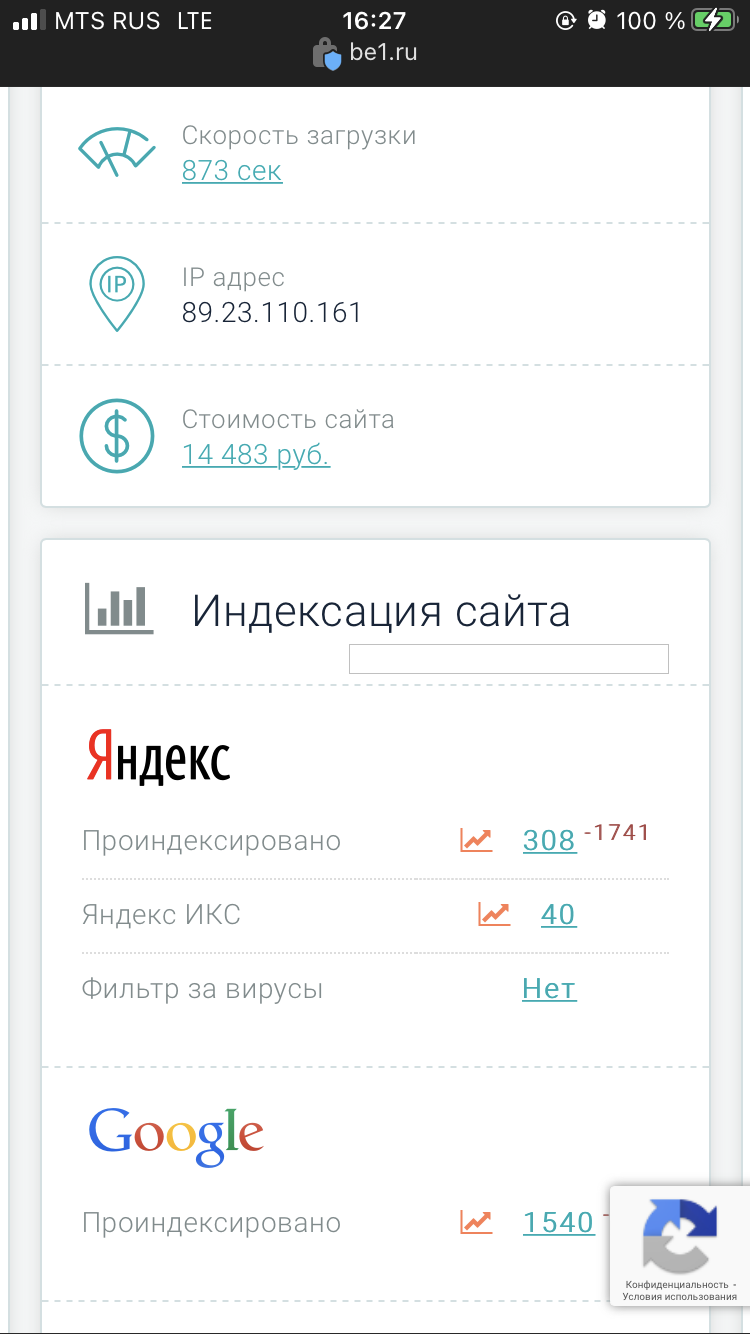This screenshot has width=750, height=1334.
Task: Open the 873 сек load speed link
Action: (232, 171)
